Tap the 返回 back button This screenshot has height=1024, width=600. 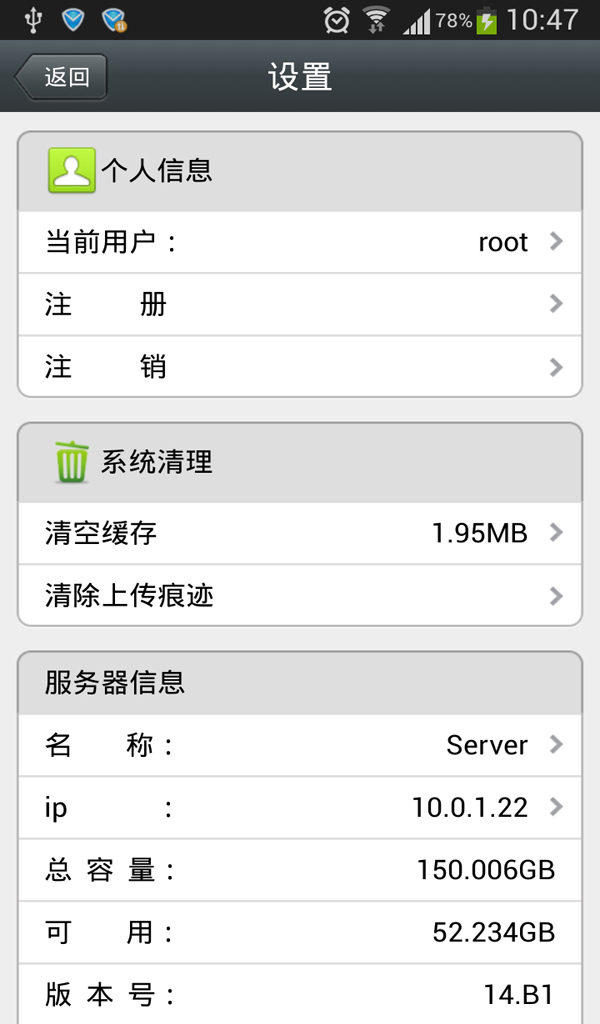pos(61,77)
